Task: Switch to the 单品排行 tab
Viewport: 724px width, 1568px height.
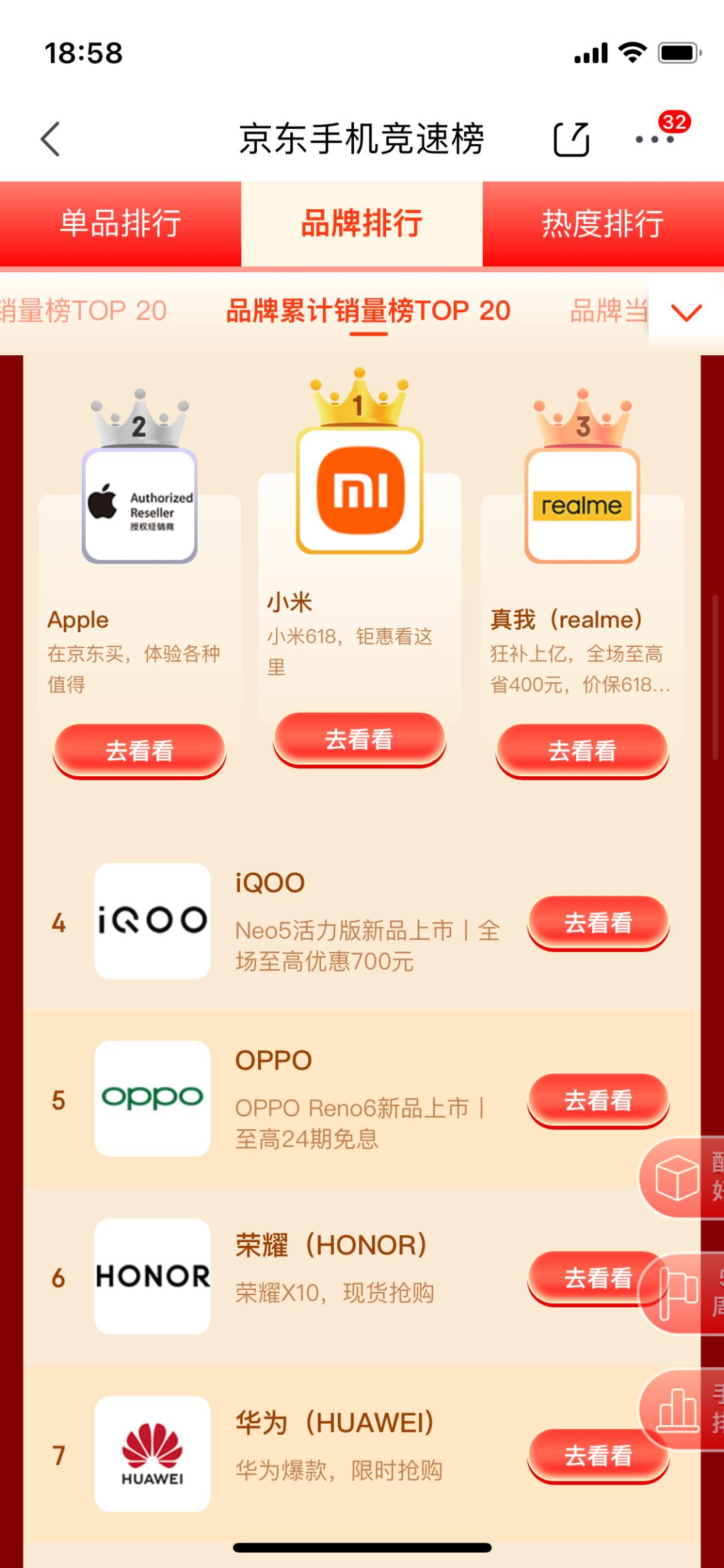Action: pyautogui.click(x=121, y=224)
